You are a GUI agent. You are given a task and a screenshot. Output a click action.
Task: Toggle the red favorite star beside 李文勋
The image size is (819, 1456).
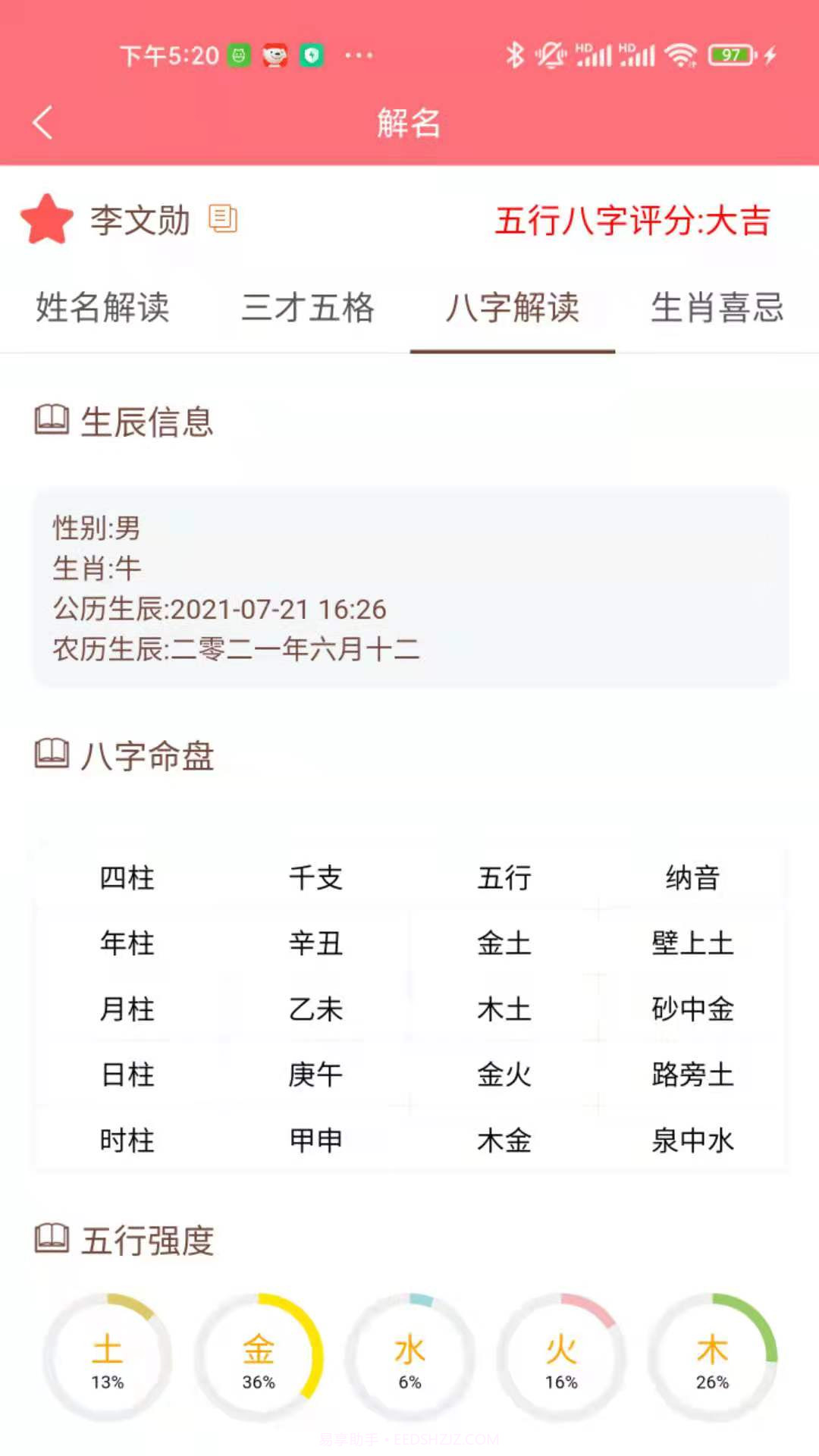coord(45,221)
